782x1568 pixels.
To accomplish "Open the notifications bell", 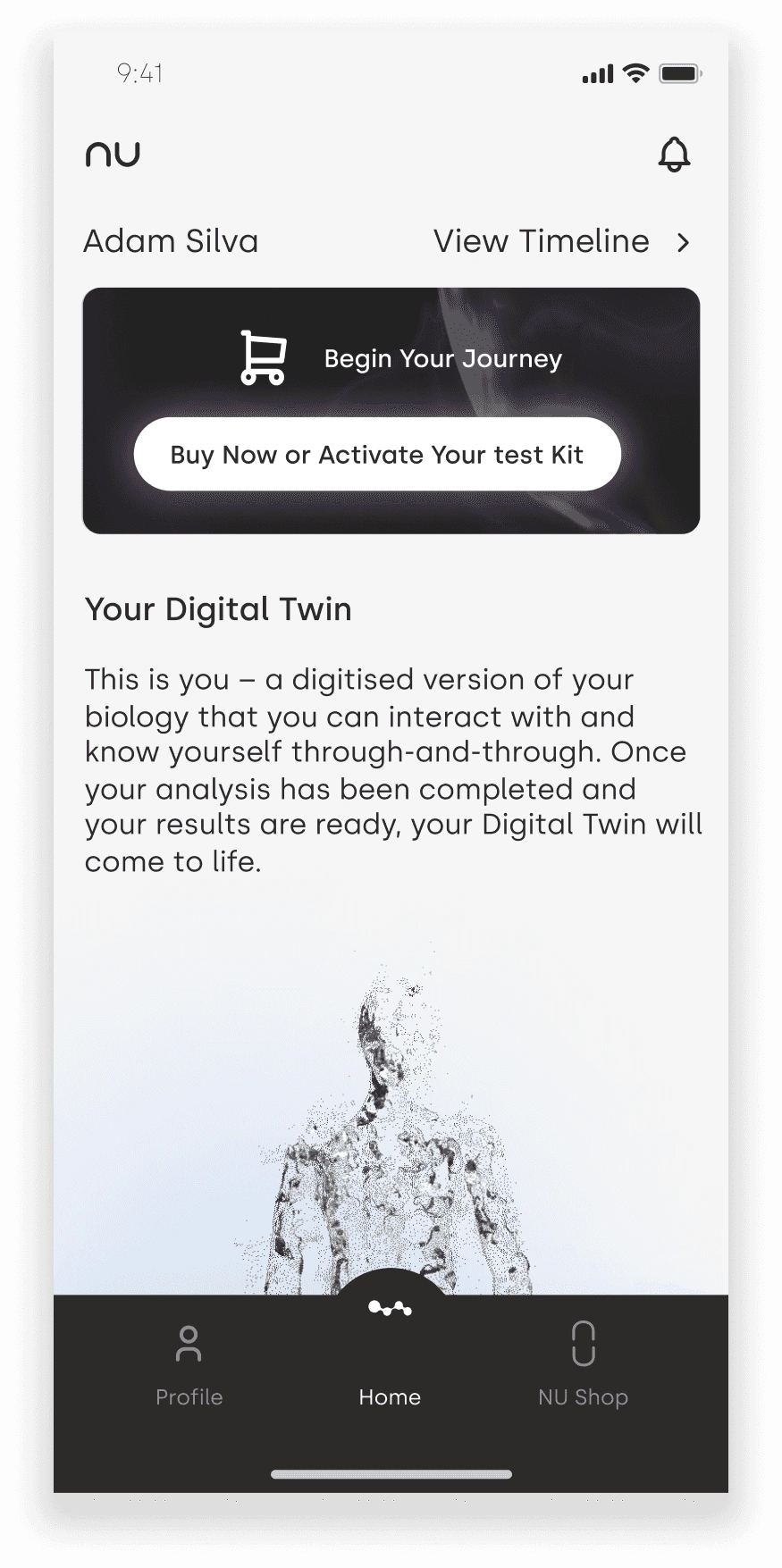I will (674, 155).
